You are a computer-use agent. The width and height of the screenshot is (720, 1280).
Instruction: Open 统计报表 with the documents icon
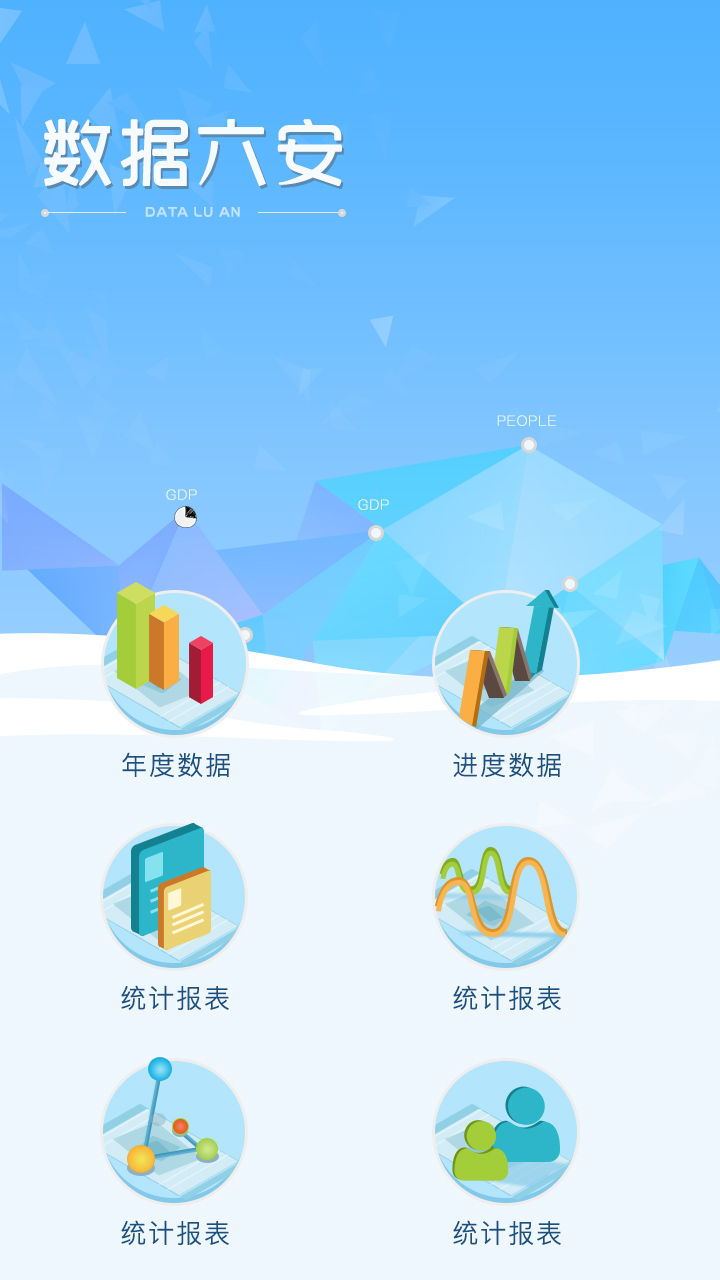point(175,896)
